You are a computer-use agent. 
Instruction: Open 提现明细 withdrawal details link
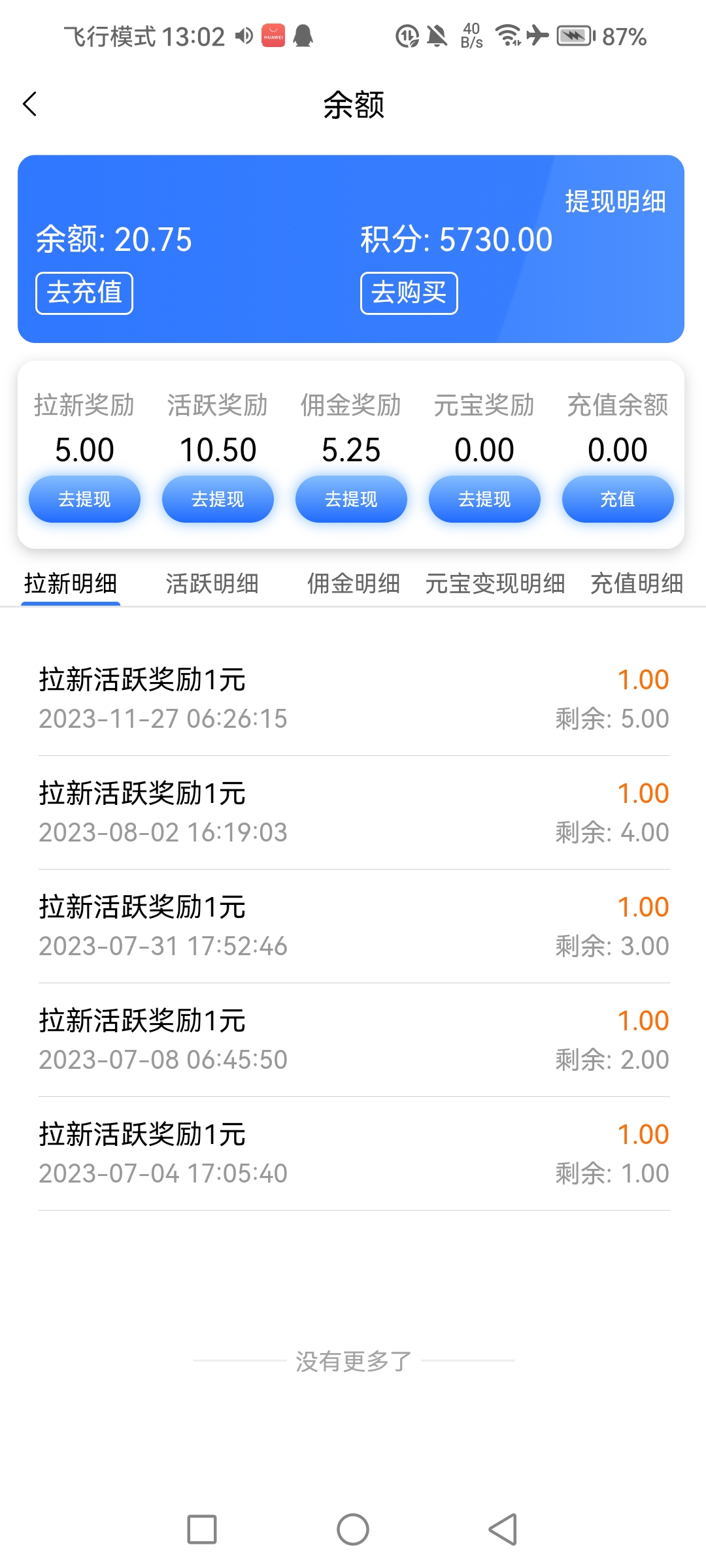[615, 201]
